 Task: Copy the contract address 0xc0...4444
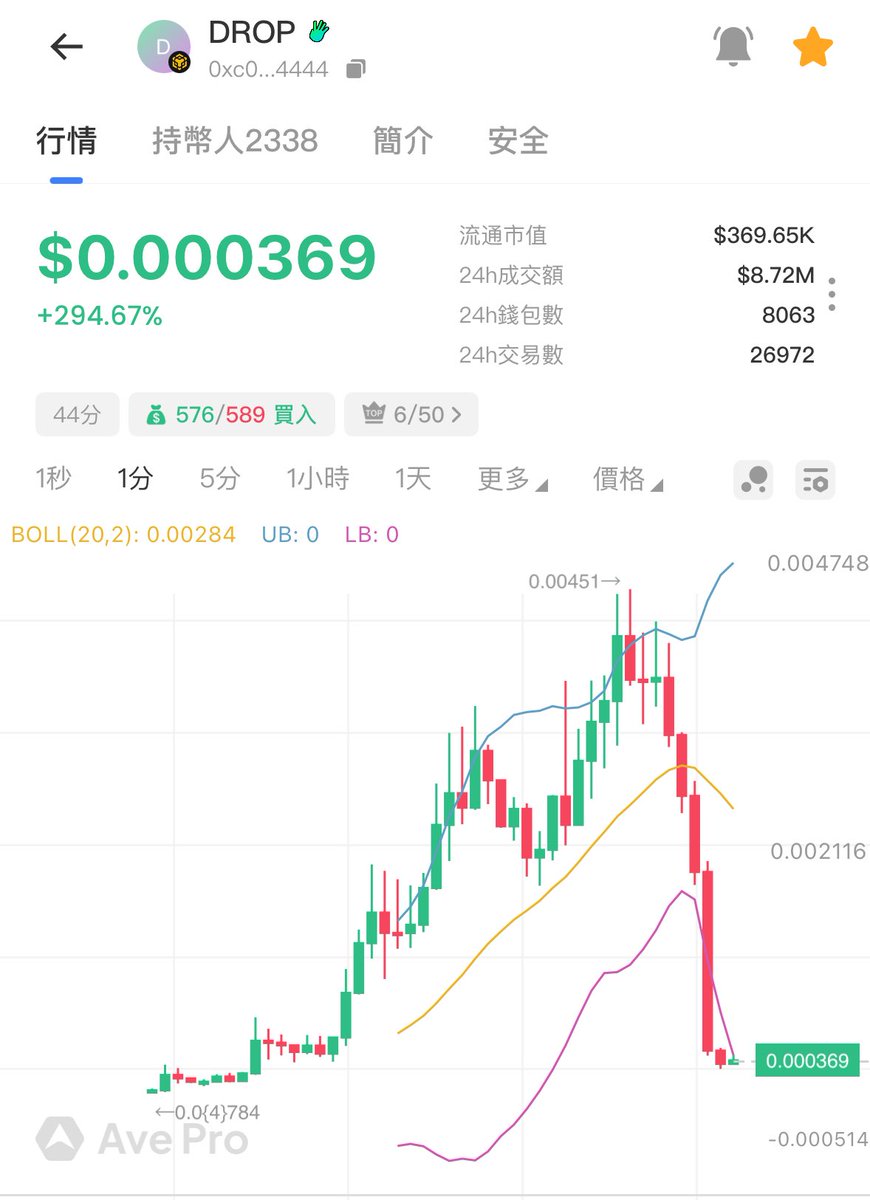(355, 70)
